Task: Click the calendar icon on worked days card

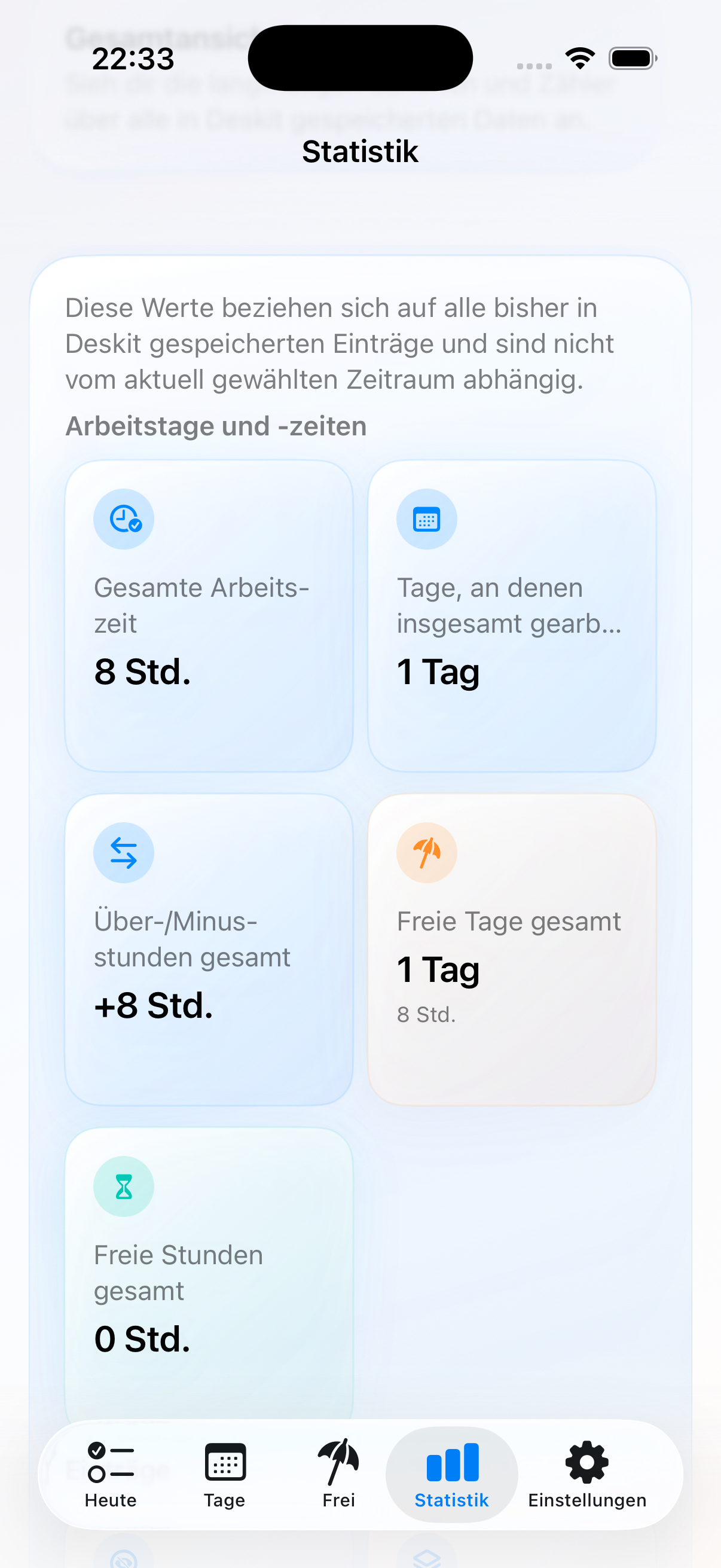Action: pyautogui.click(x=426, y=518)
